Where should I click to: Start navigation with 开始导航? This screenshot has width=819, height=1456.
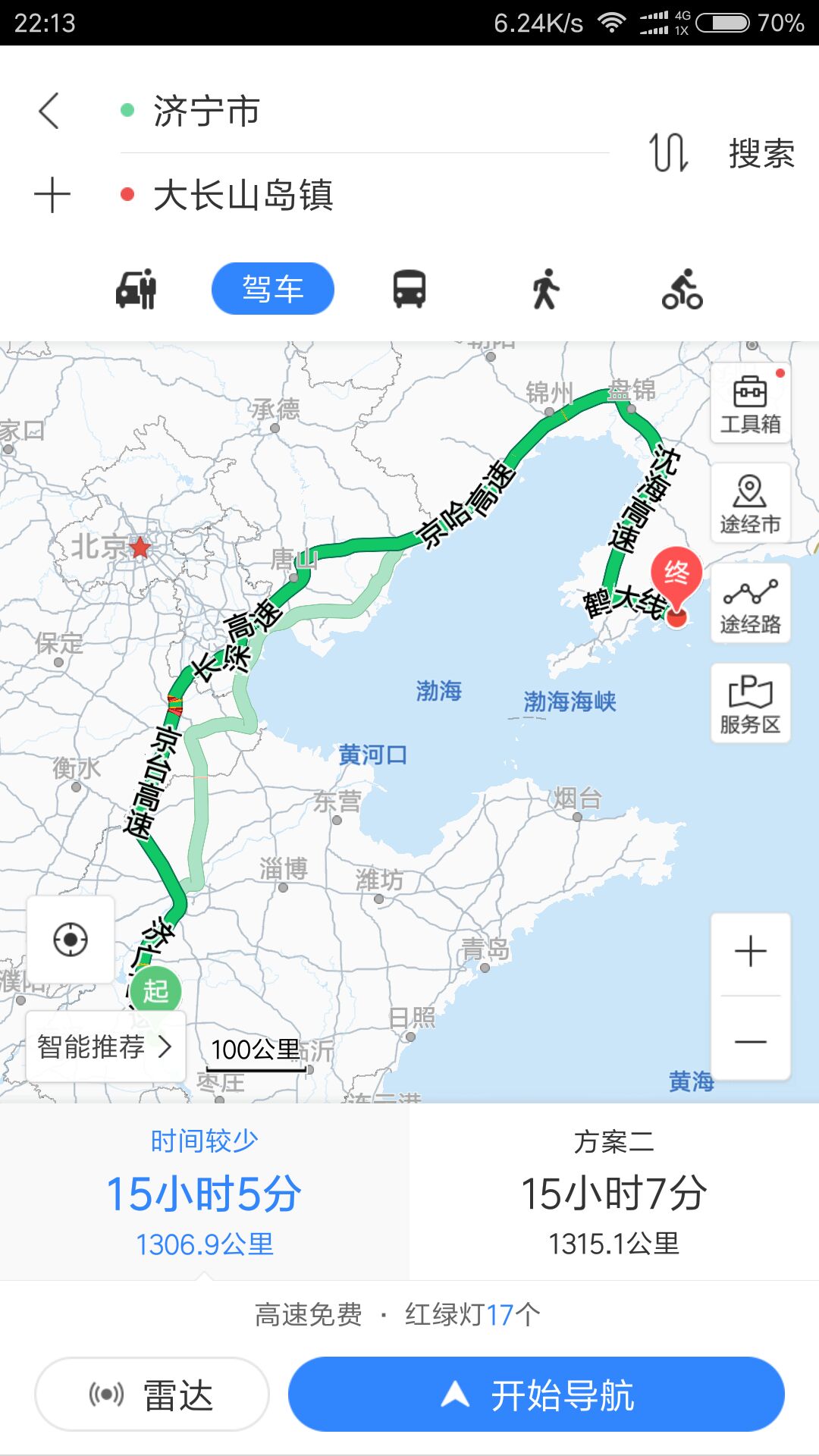tap(536, 1395)
